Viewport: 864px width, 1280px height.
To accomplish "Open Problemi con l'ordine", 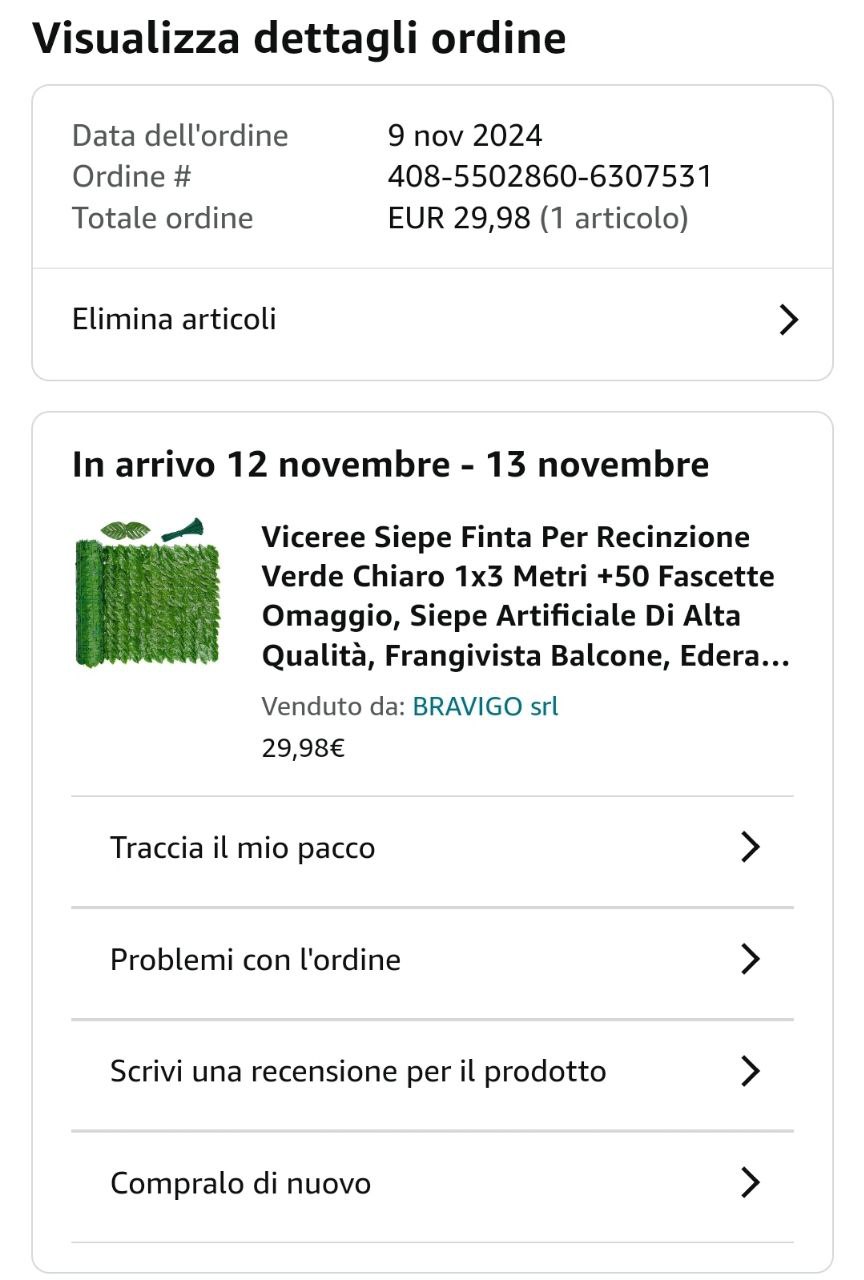I will click(432, 960).
